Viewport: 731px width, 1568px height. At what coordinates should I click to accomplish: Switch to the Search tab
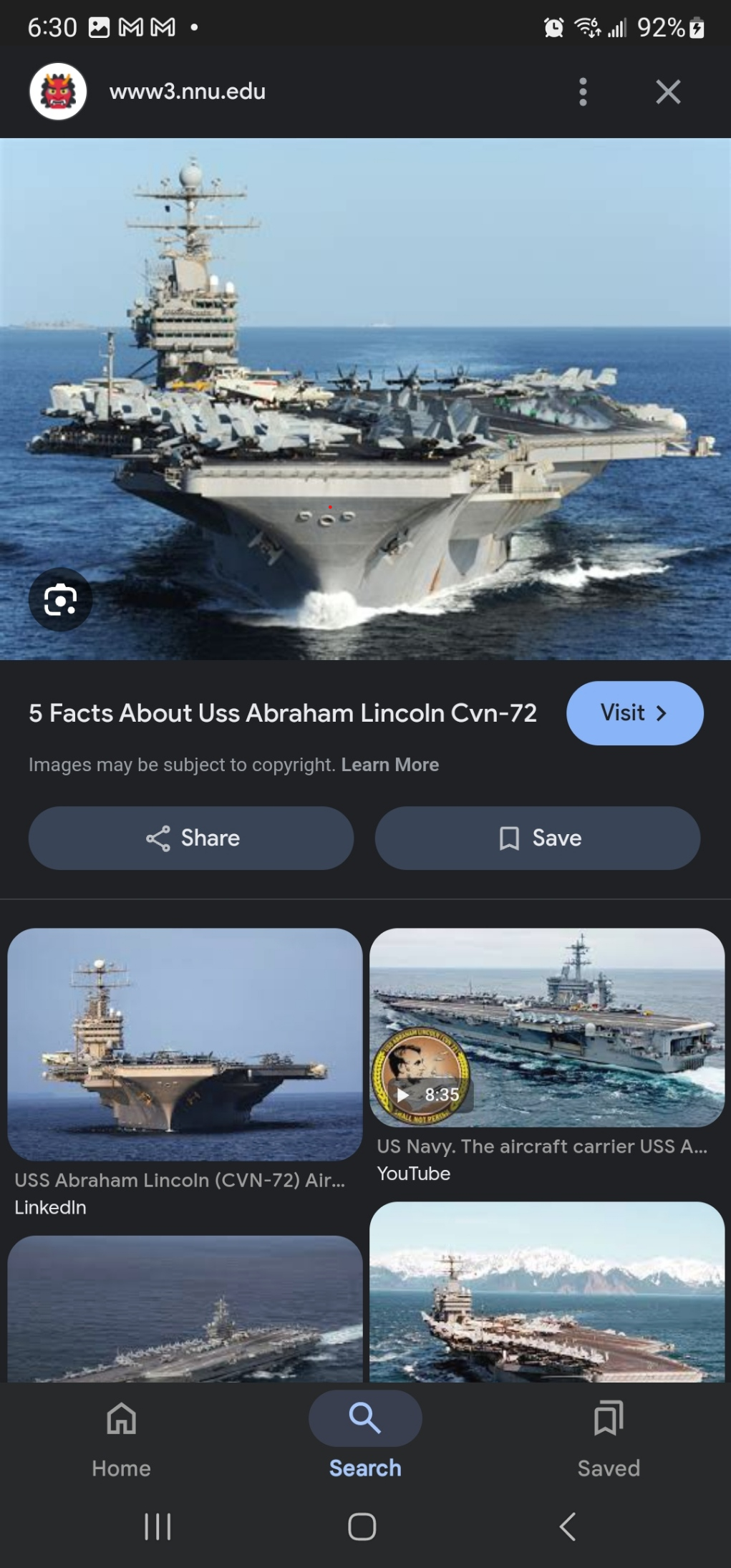point(365,1438)
